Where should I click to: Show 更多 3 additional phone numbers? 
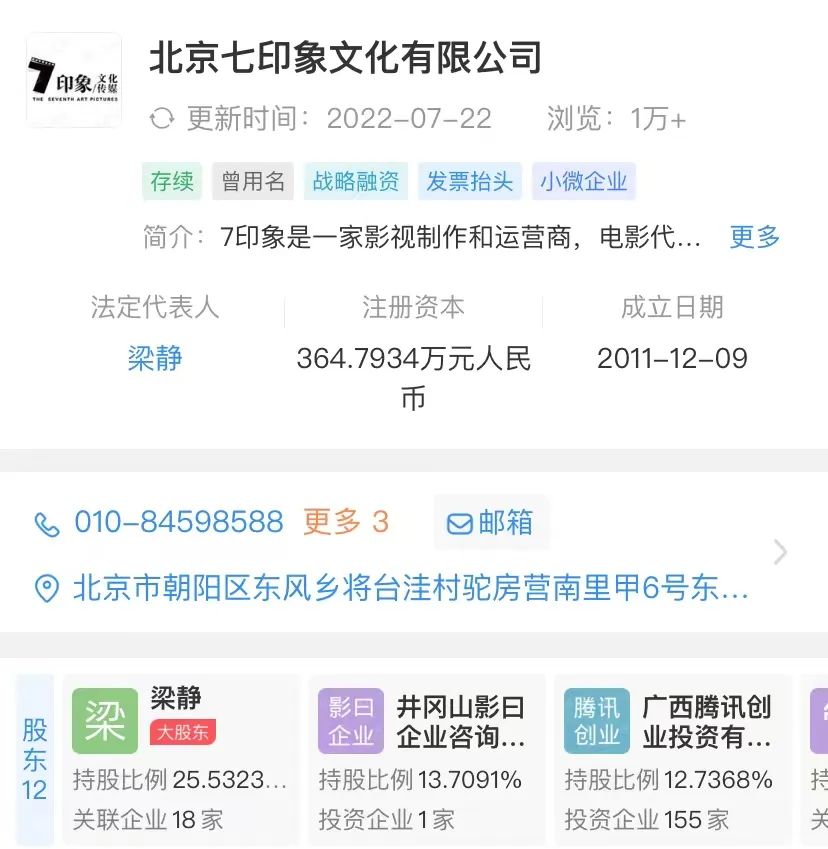(x=346, y=522)
